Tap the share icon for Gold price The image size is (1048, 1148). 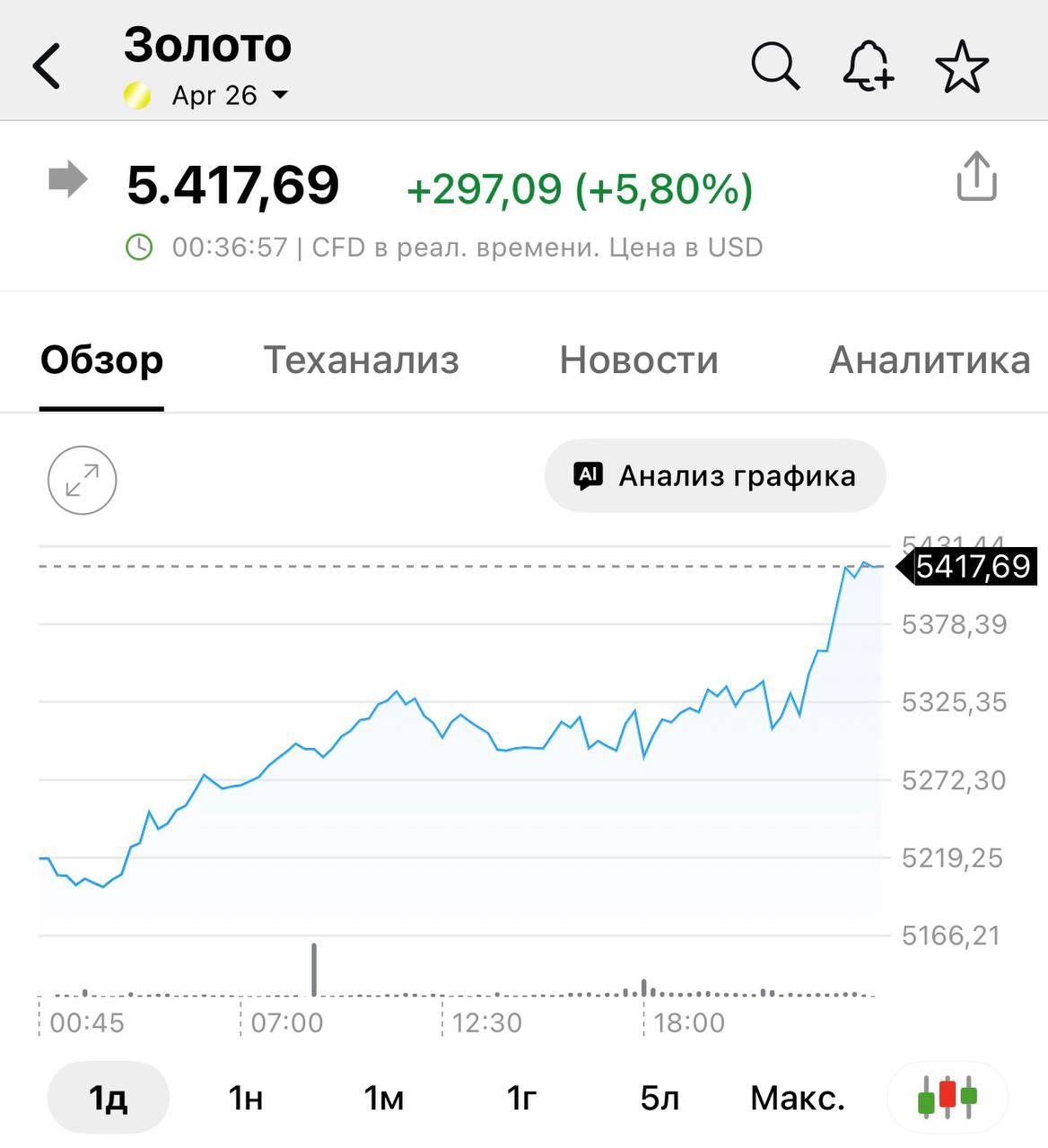coord(976,177)
